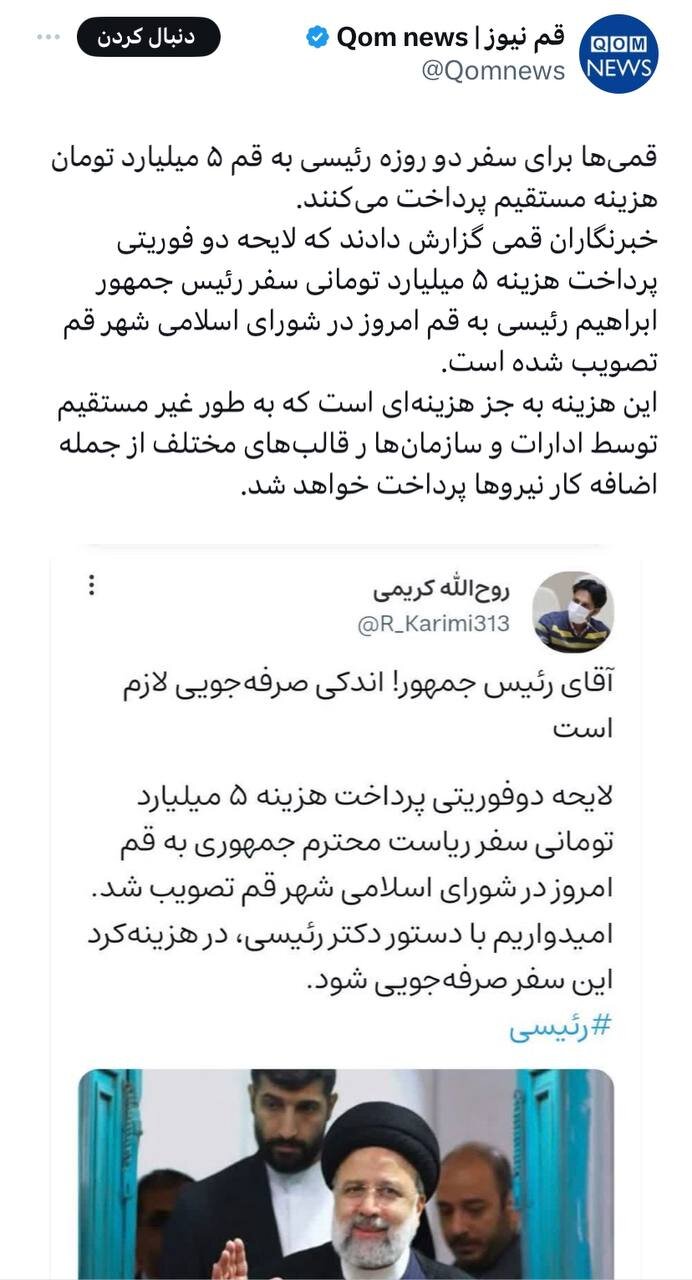Open the @Qomnews handle link
This screenshot has height=1280, width=692.
point(492,71)
